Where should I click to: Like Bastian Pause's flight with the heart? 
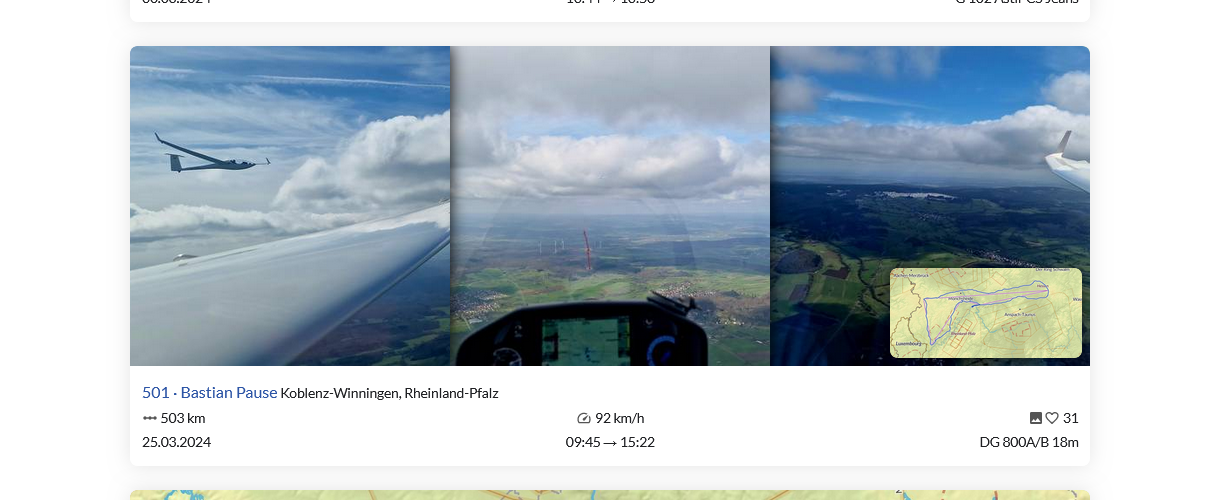tap(1052, 418)
